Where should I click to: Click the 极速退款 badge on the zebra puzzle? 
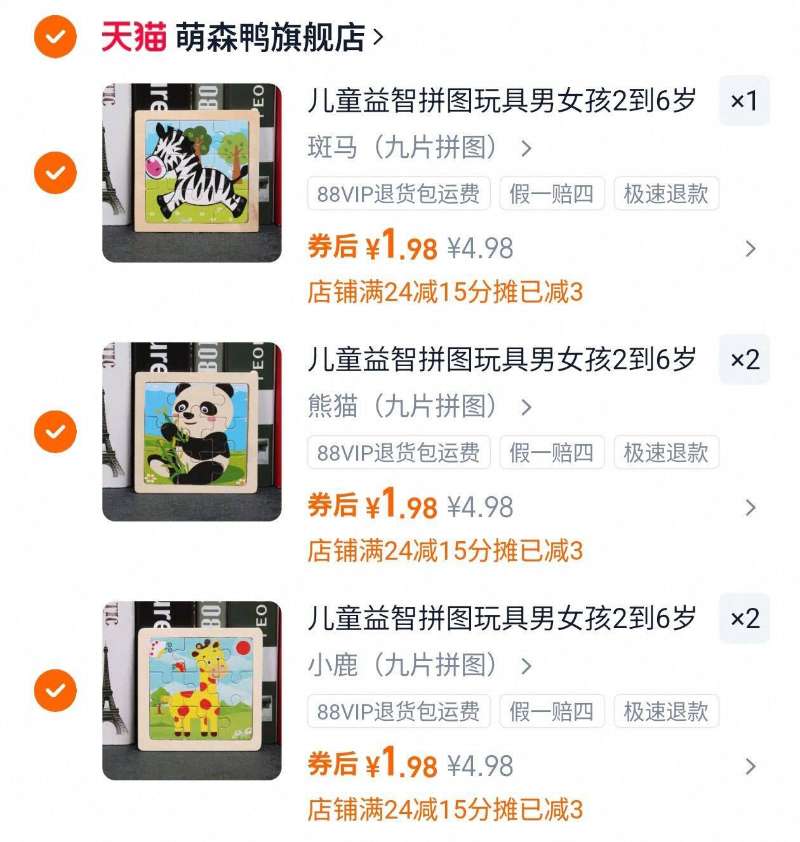click(x=667, y=195)
